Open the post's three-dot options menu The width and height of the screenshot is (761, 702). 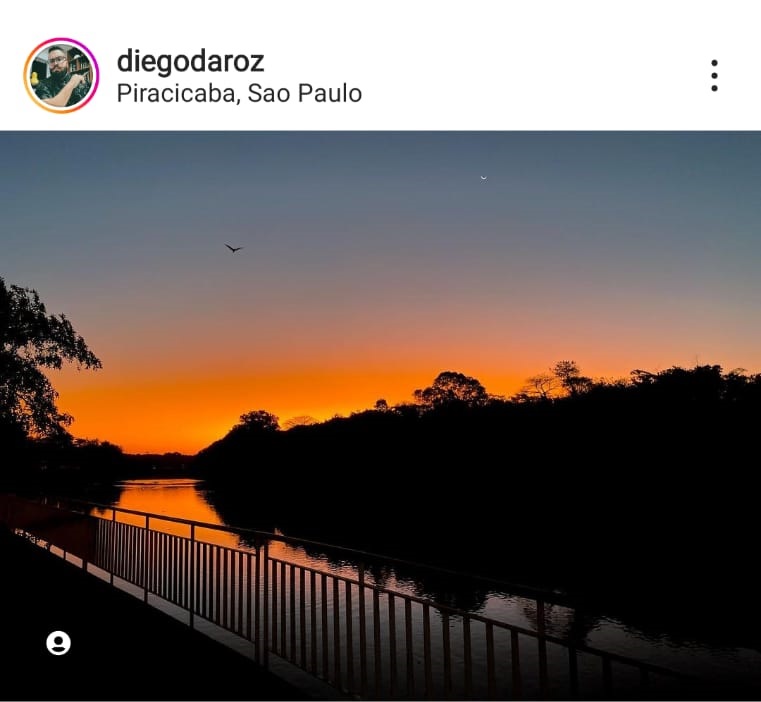[x=714, y=76]
